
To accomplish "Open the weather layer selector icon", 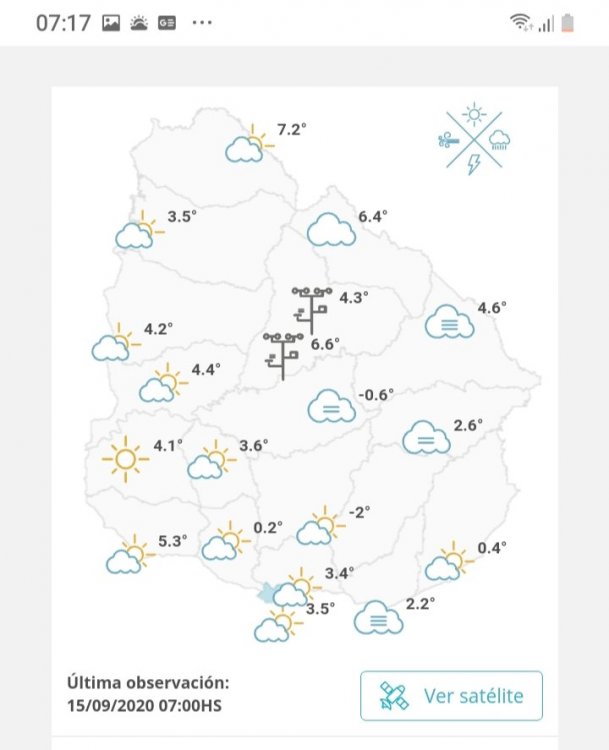I will [x=474, y=140].
